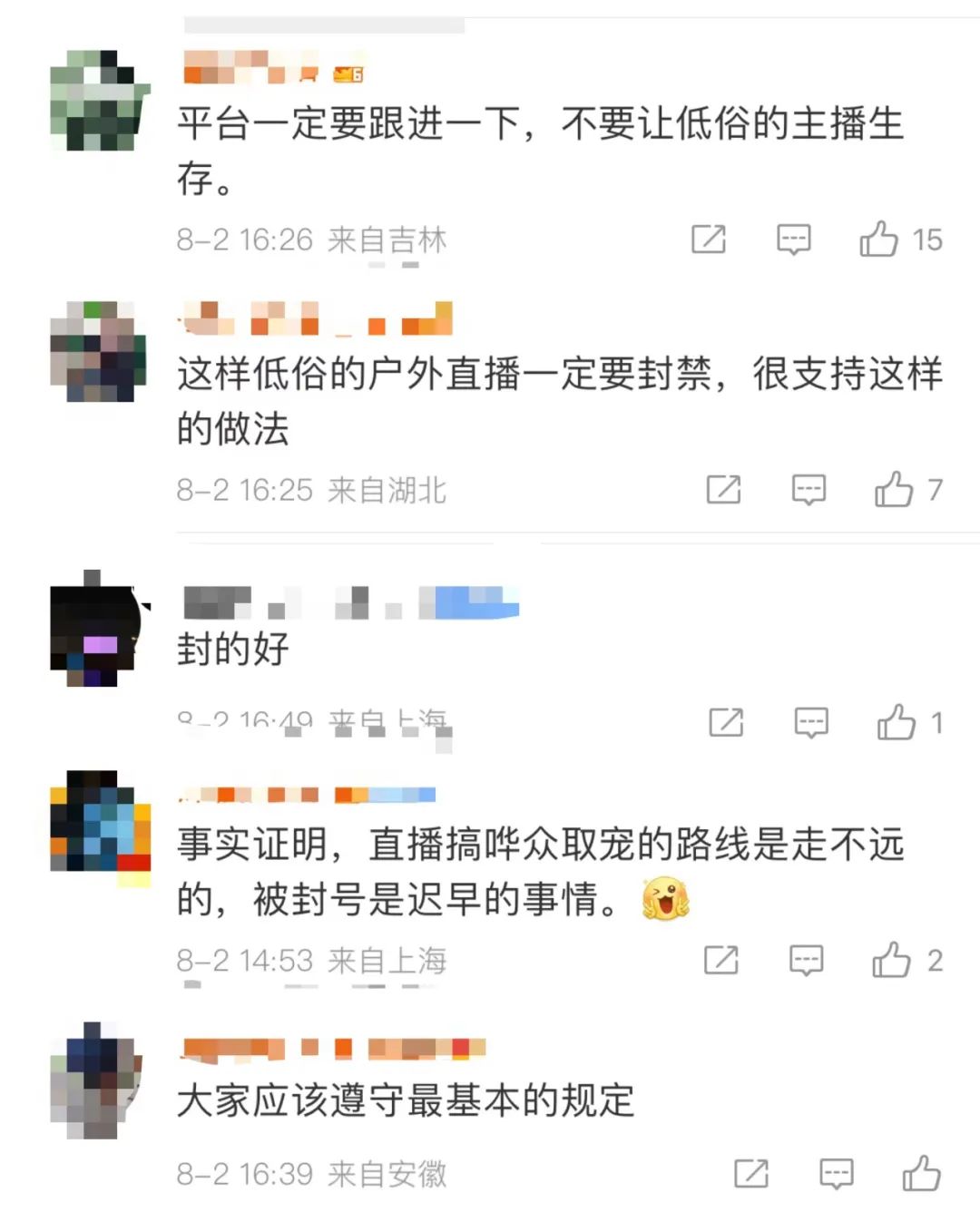Like the comment about 户外直播一定要封禁
Screen dimensions: 980x1212
pos(894,490)
